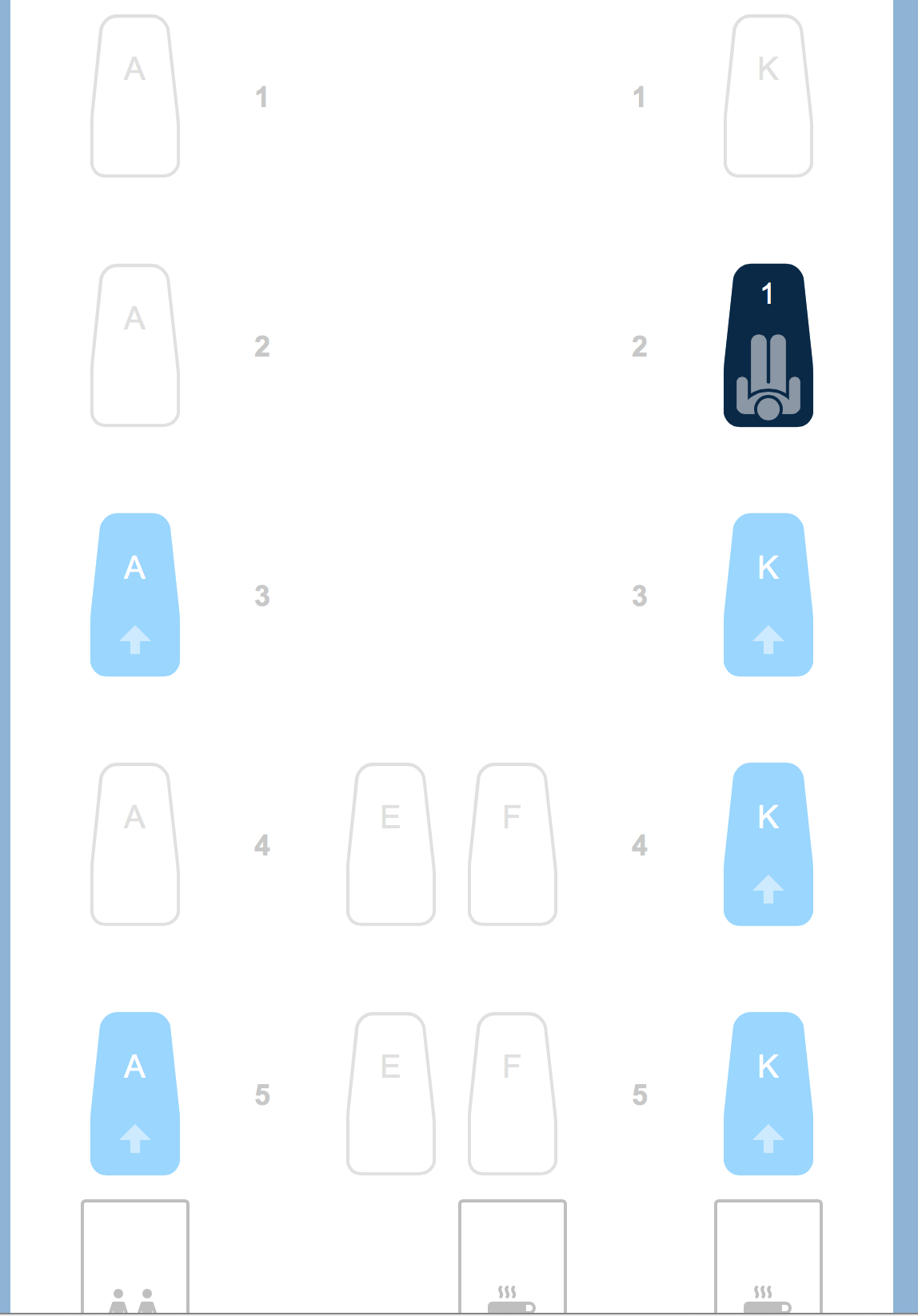Select seat 3K
Screen dimensions: 918x1316
pos(768,595)
